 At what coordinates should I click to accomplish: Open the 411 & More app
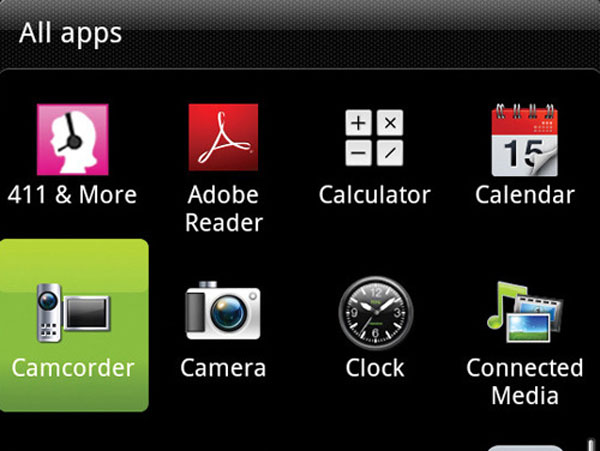pyautogui.click(x=72, y=141)
